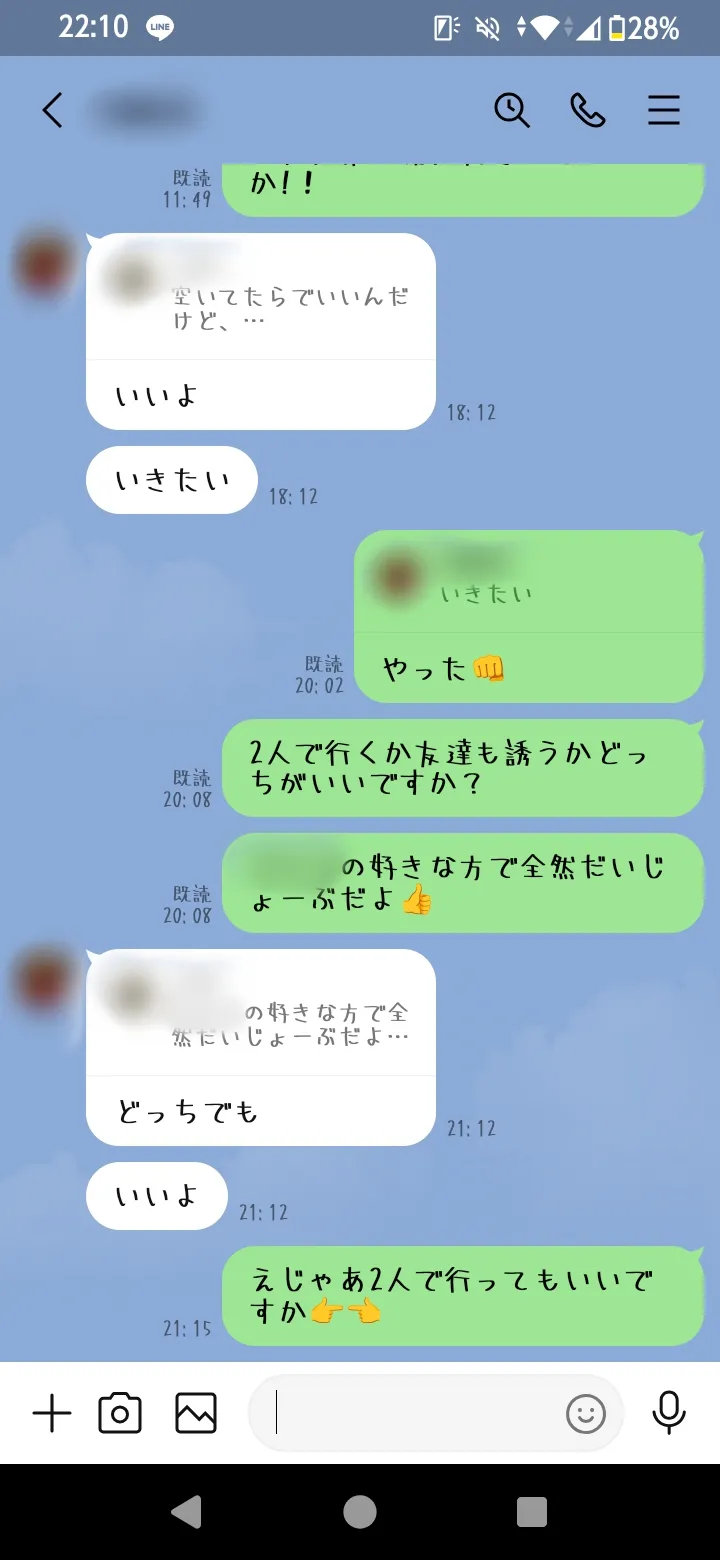Viewport: 720px width, 1560px height.
Task: Start a voice call
Action: tap(588, 111)
